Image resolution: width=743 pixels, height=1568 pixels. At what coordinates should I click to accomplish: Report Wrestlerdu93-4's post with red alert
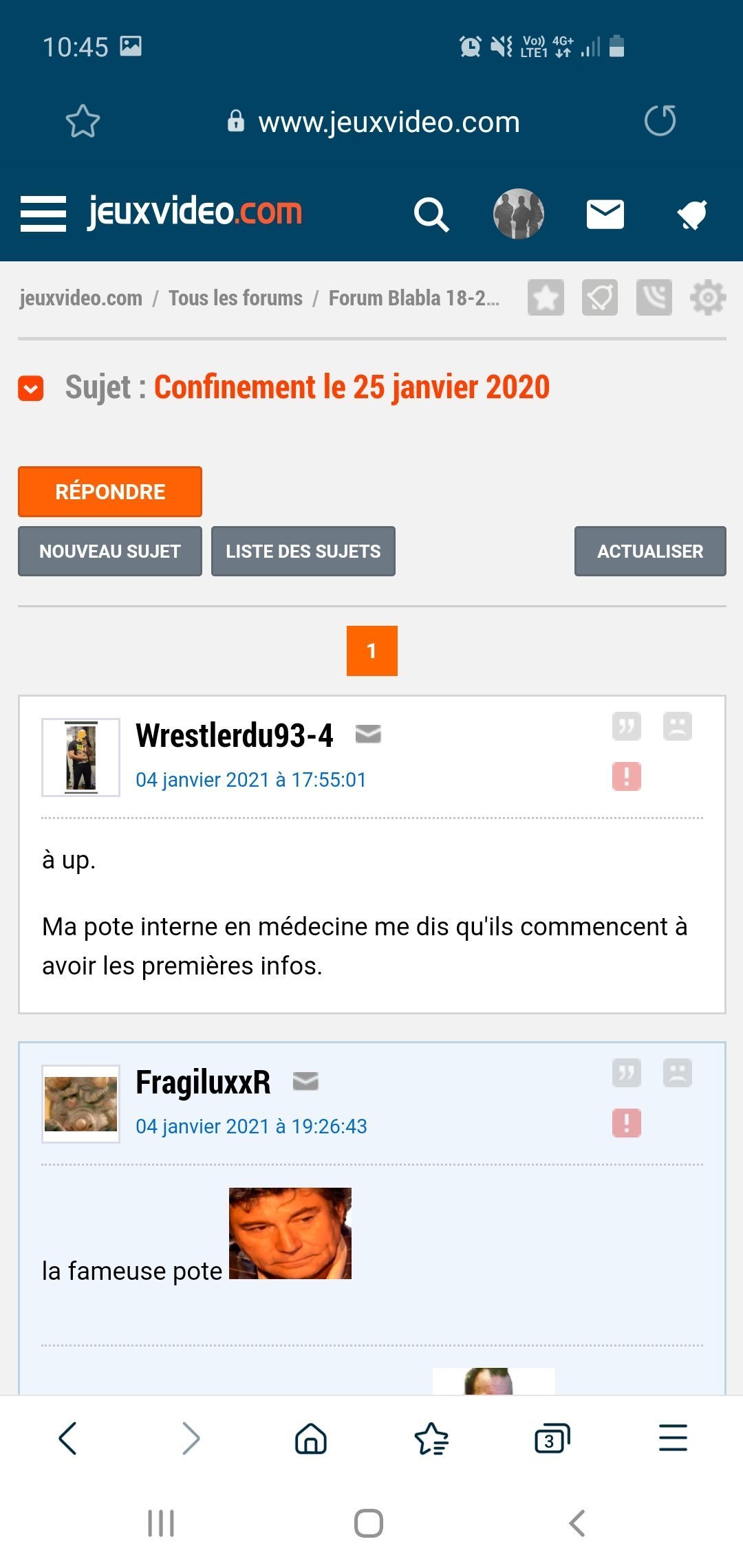pyautogui.click(x=627, y=776)
